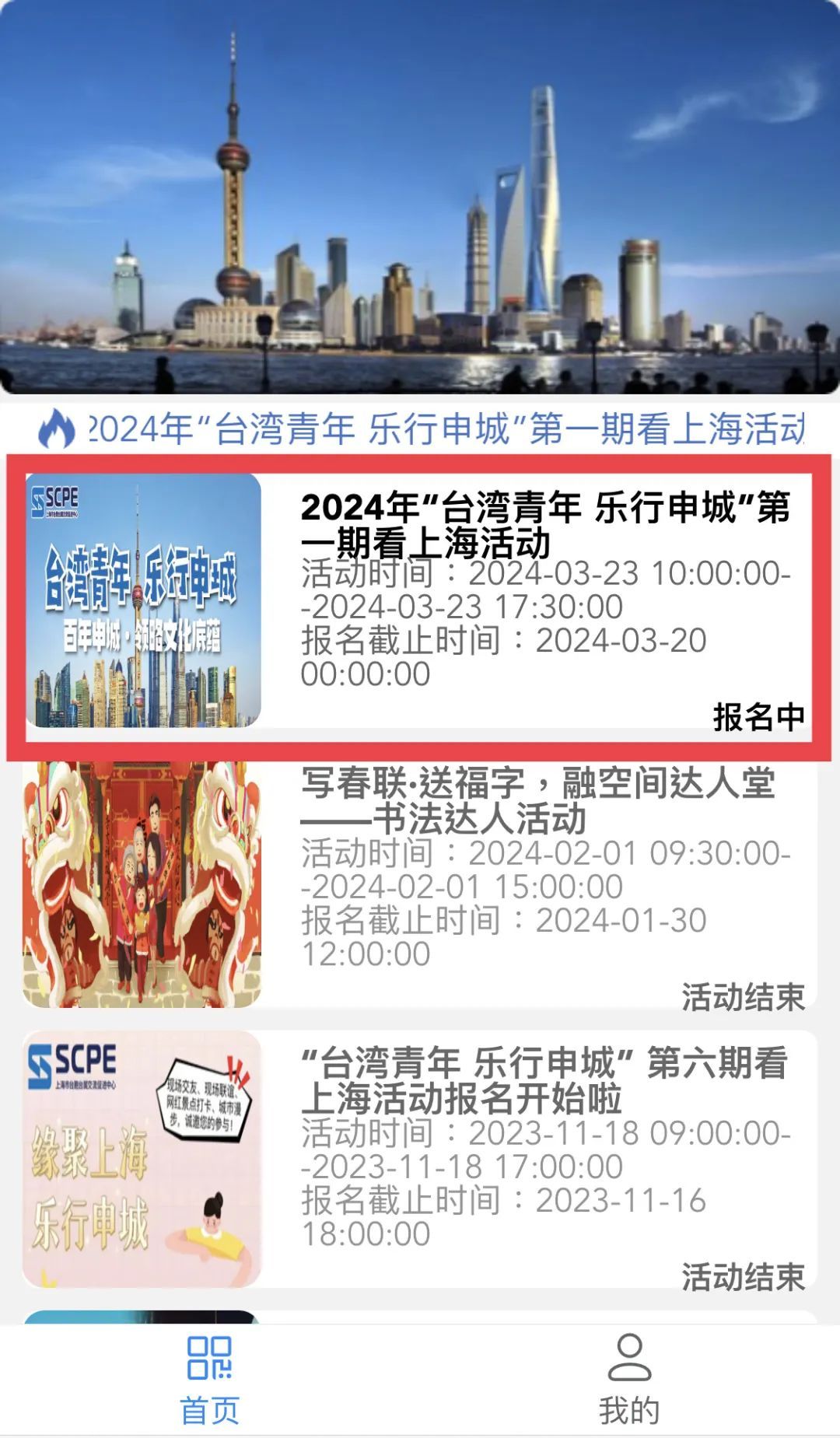
Task: Open the 2024年"台湾青年 乐行申城"第一期看上海活动 card
Action: pyautogui.click(x=420, y=602)
